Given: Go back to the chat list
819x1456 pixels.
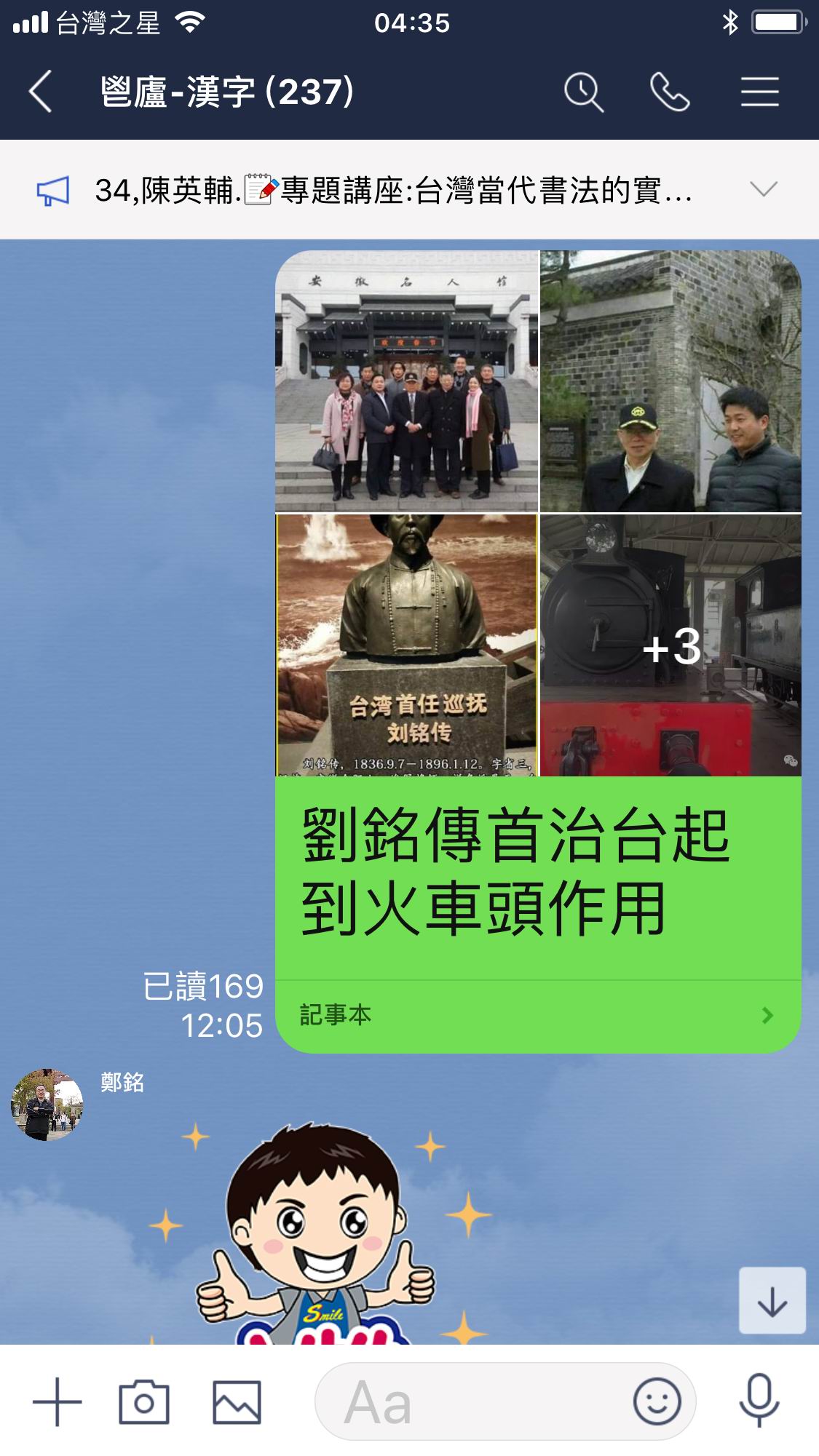Looking at the screenshot, I should [41, 92].
